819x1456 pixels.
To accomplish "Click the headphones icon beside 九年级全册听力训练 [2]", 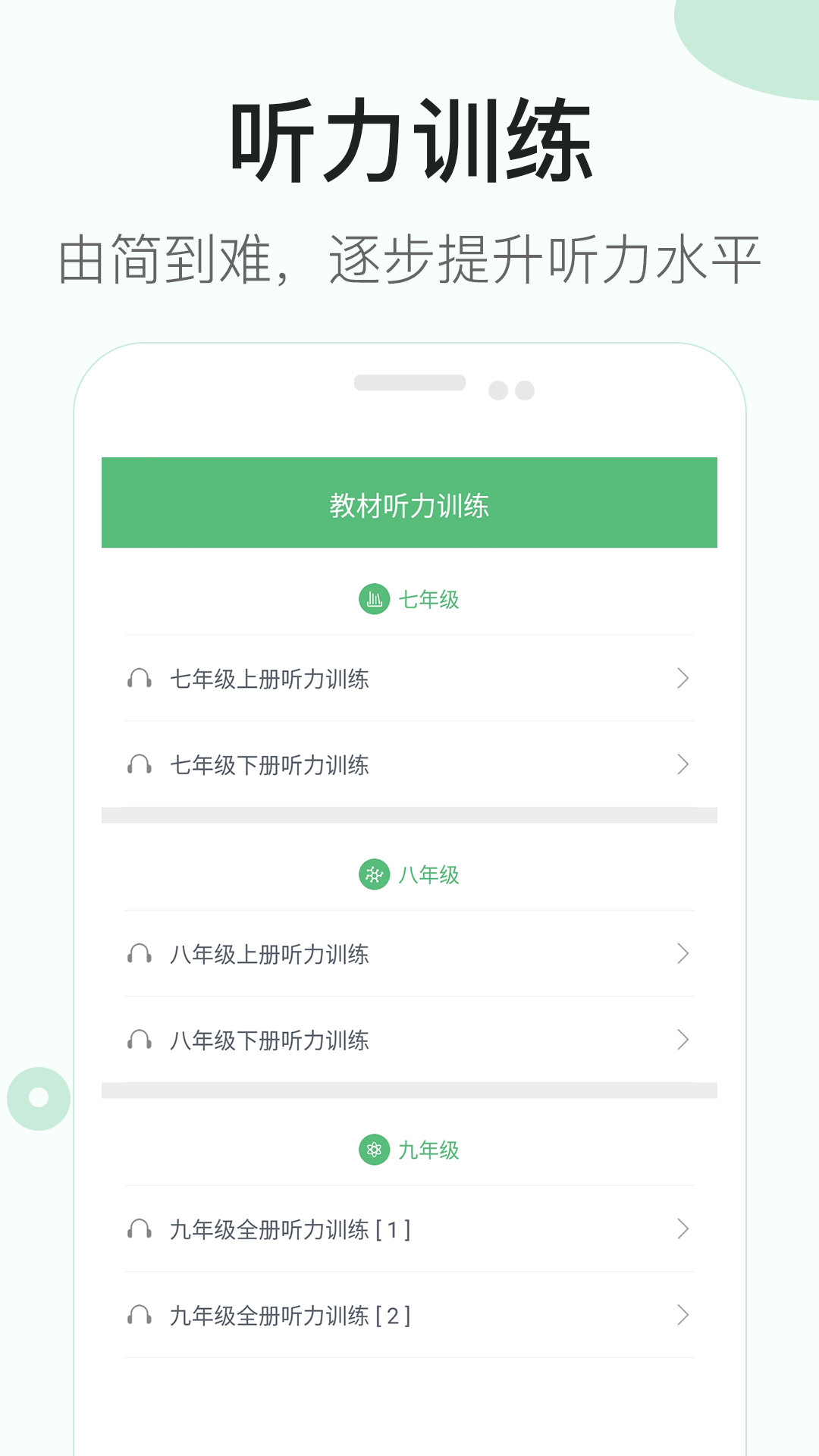I will [x=140, y=1315].
